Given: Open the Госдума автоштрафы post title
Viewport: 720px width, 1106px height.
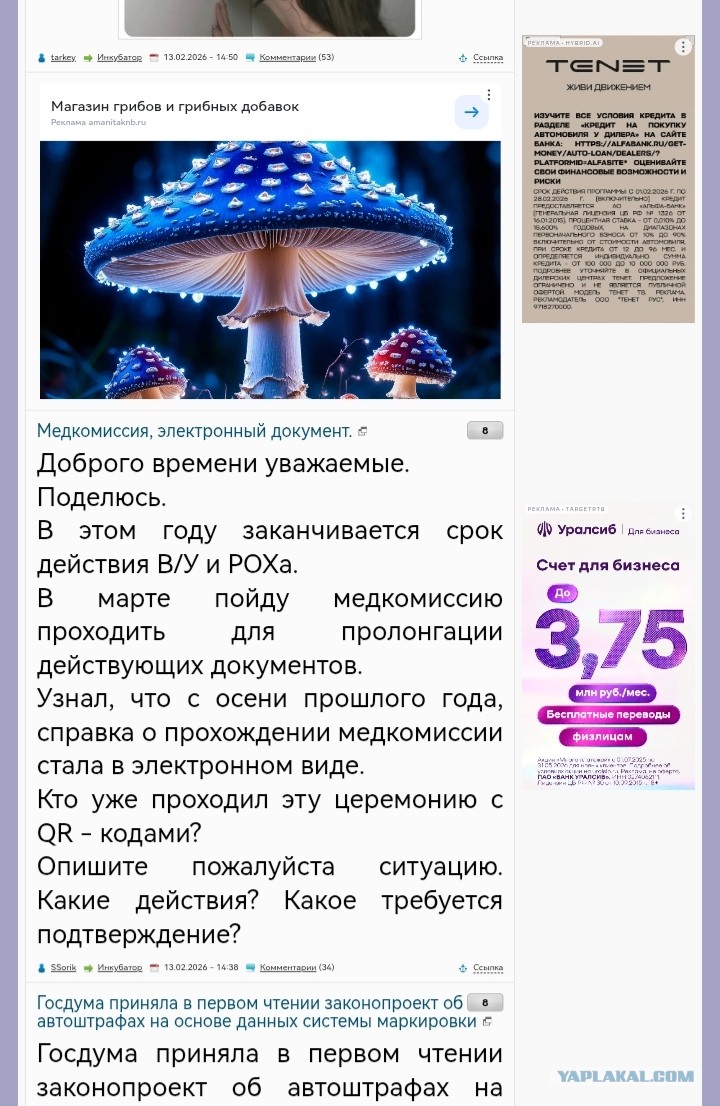Looking at the screenshot, I should tap(257, 1011).
